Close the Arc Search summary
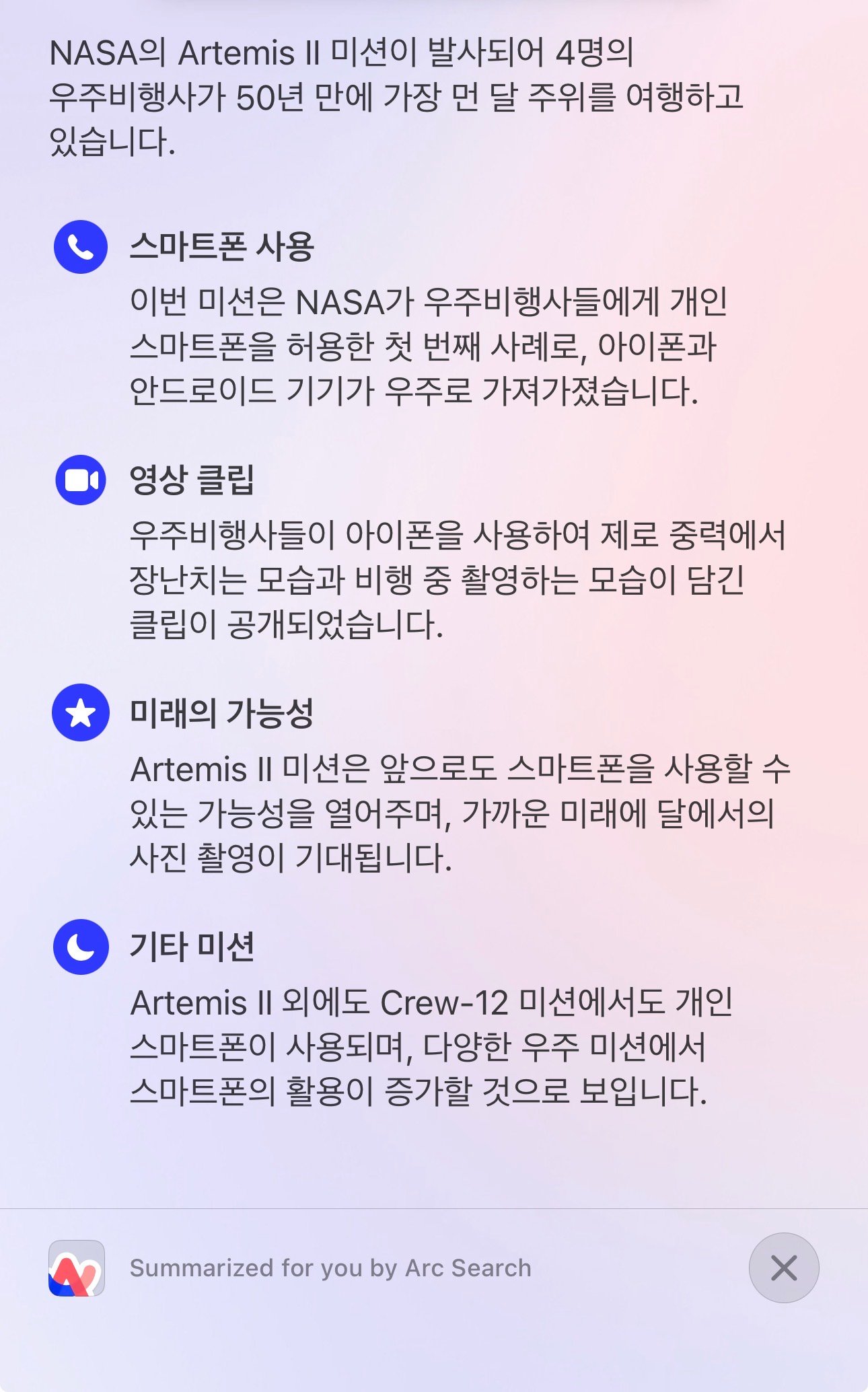This screenshot has width=868, height=1392. pyautogui.click(x=783, y=1268)
